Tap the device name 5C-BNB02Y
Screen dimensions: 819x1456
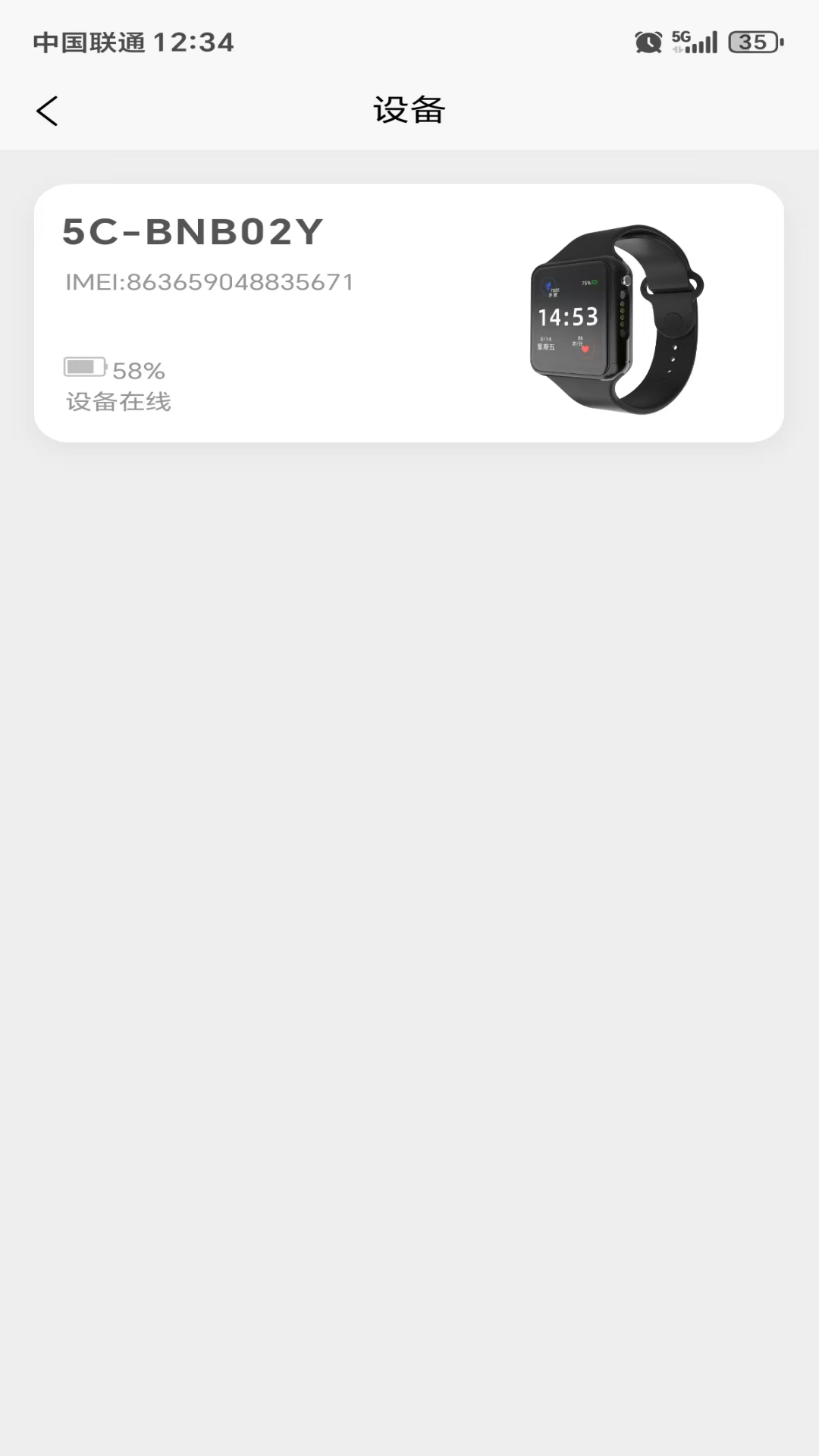tap(193, 232)
